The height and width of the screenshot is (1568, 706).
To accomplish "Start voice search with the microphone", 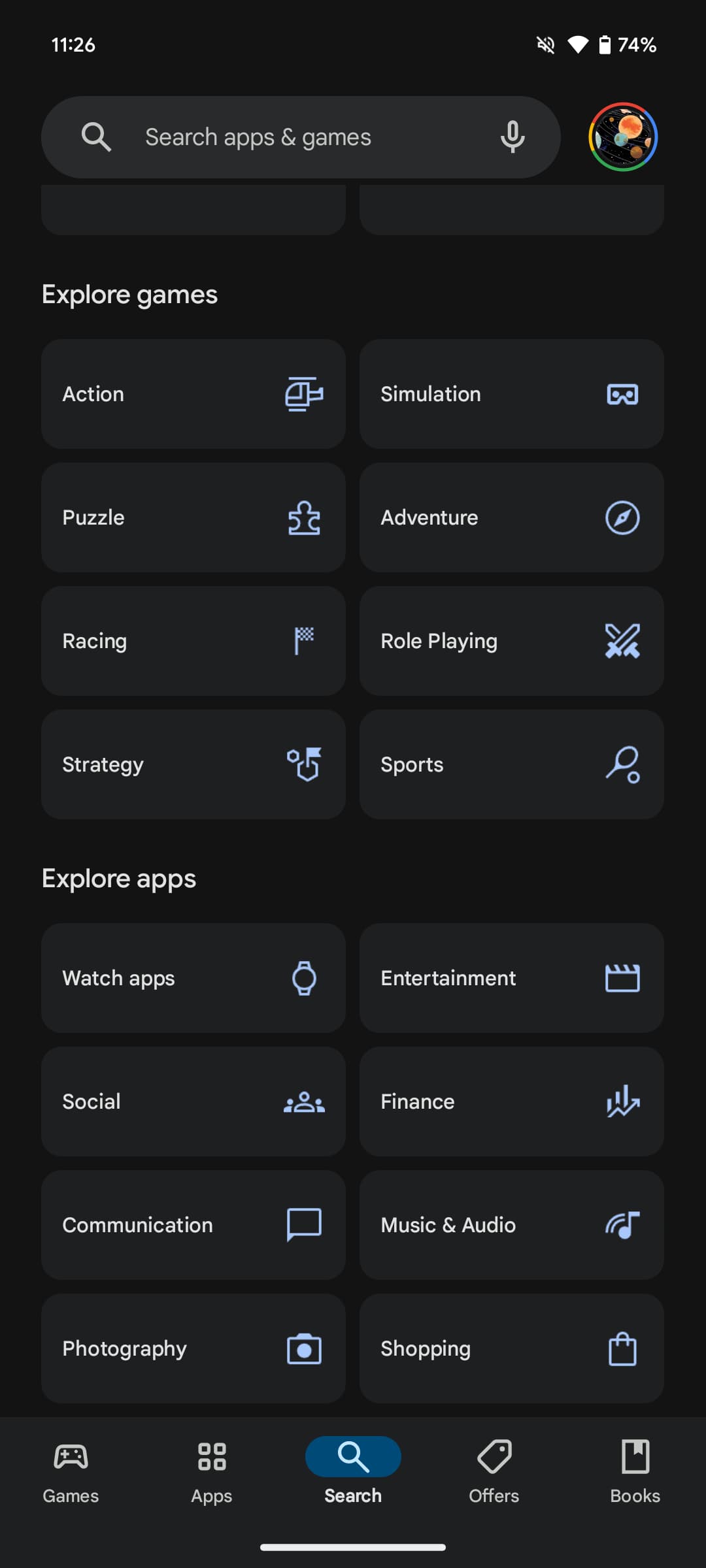I will 513,137.
